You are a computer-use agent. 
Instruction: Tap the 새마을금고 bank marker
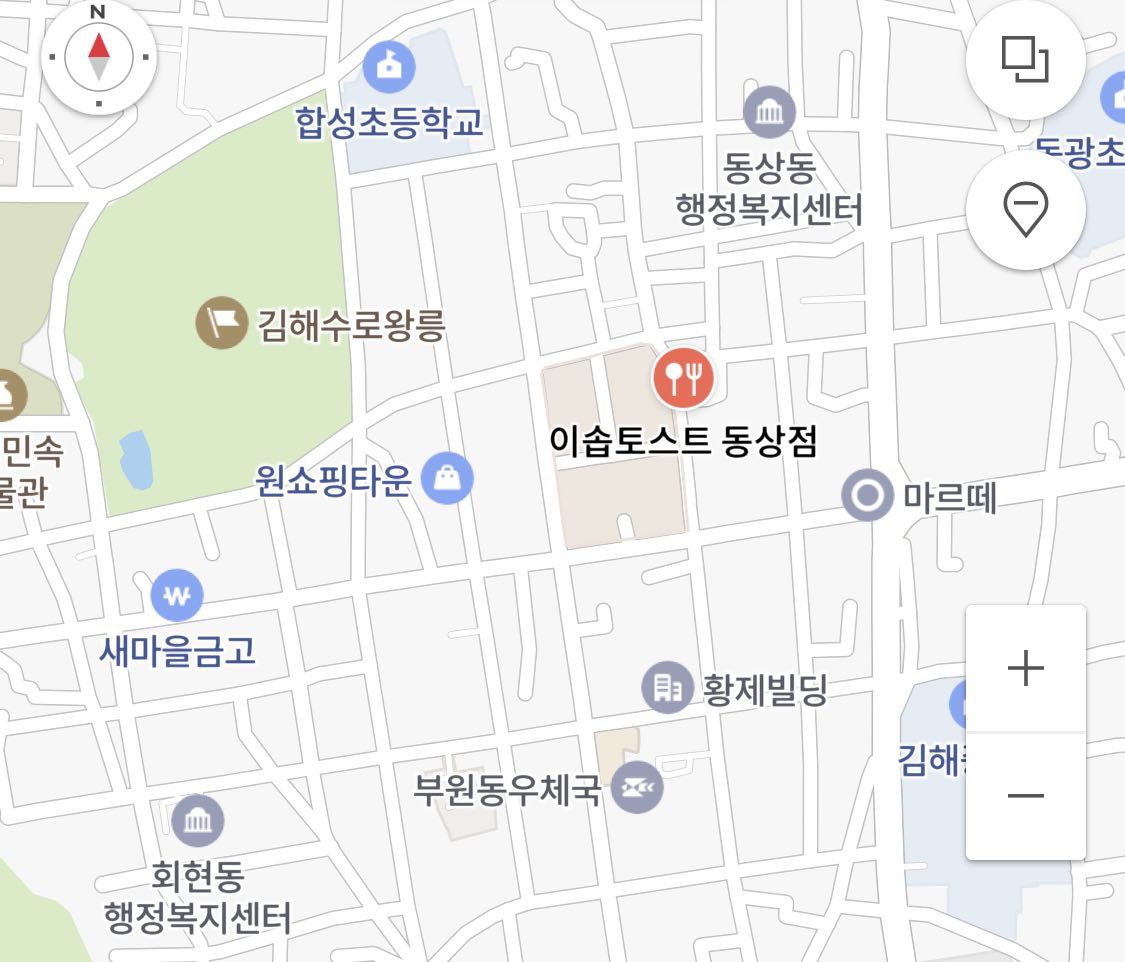pyautogui.click(x=177, y=597)
